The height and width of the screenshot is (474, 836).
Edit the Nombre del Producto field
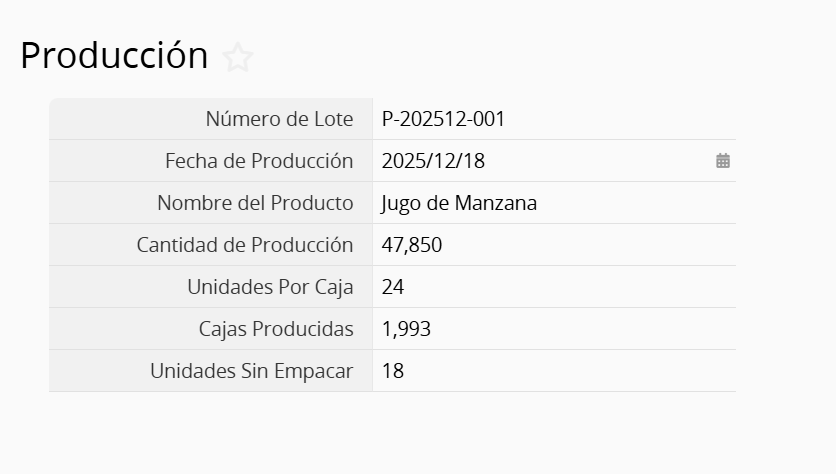[x=553, y=203]
